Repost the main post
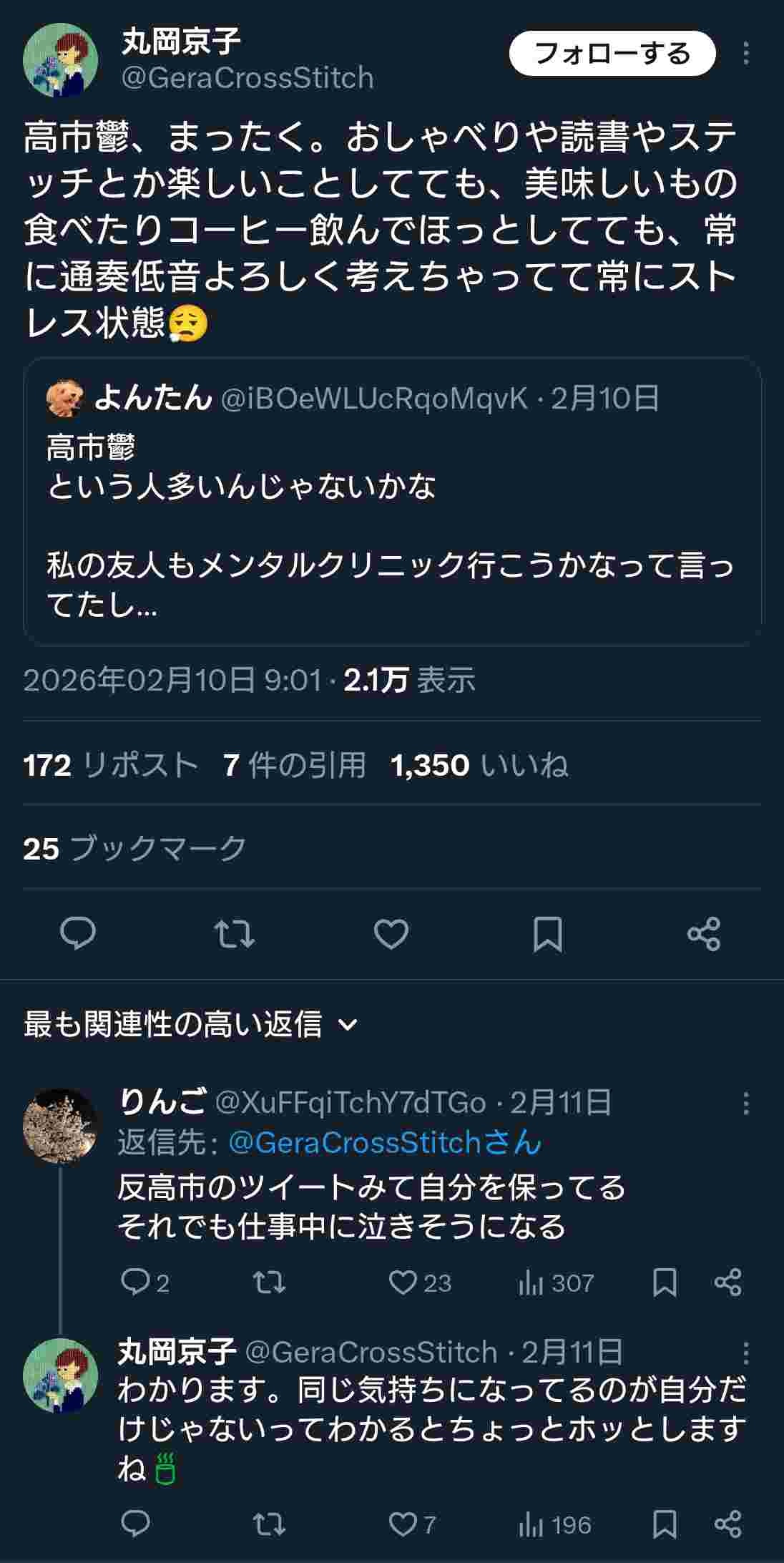The width and height of the screenshot is (784, 1563). [235, 934]
